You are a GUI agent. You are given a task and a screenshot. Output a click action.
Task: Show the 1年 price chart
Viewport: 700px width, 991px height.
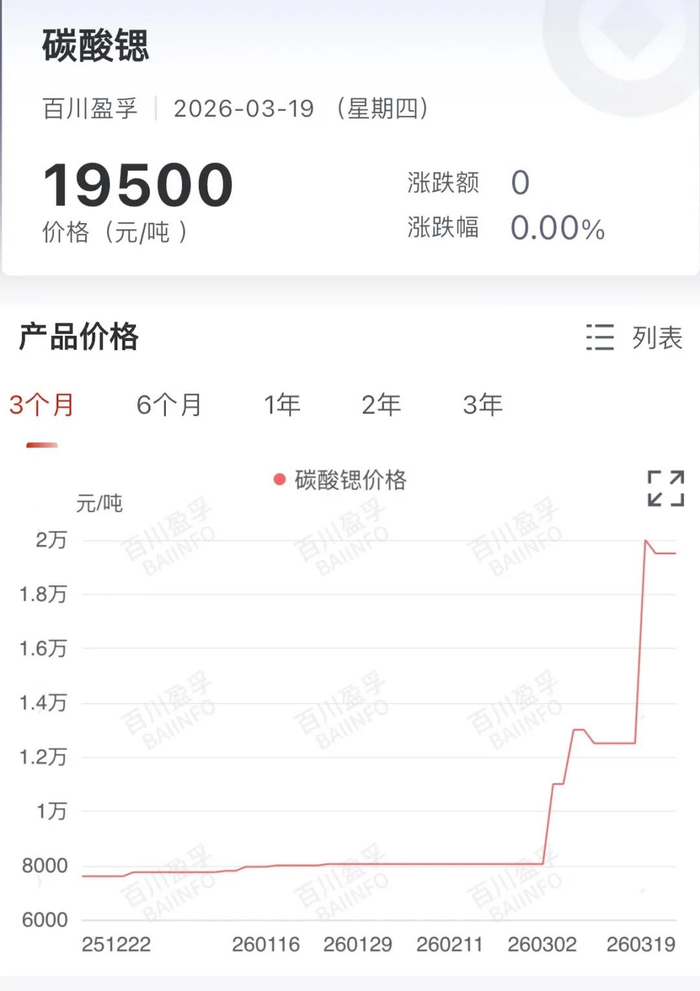282,405
